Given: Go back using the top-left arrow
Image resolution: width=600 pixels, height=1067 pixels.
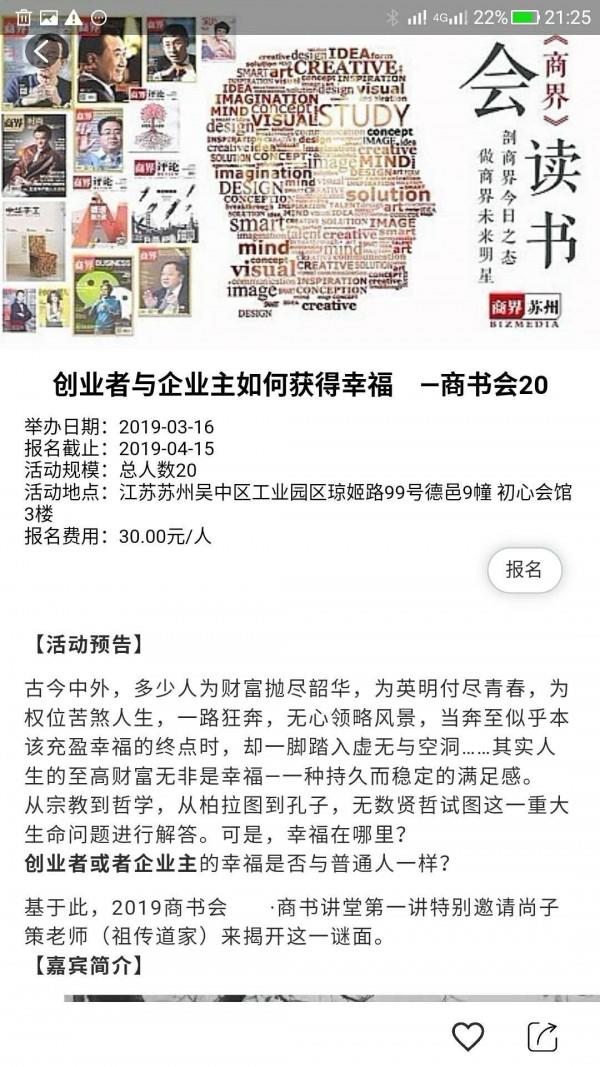Looking at the screenshot, I should [x=43, y=52].
